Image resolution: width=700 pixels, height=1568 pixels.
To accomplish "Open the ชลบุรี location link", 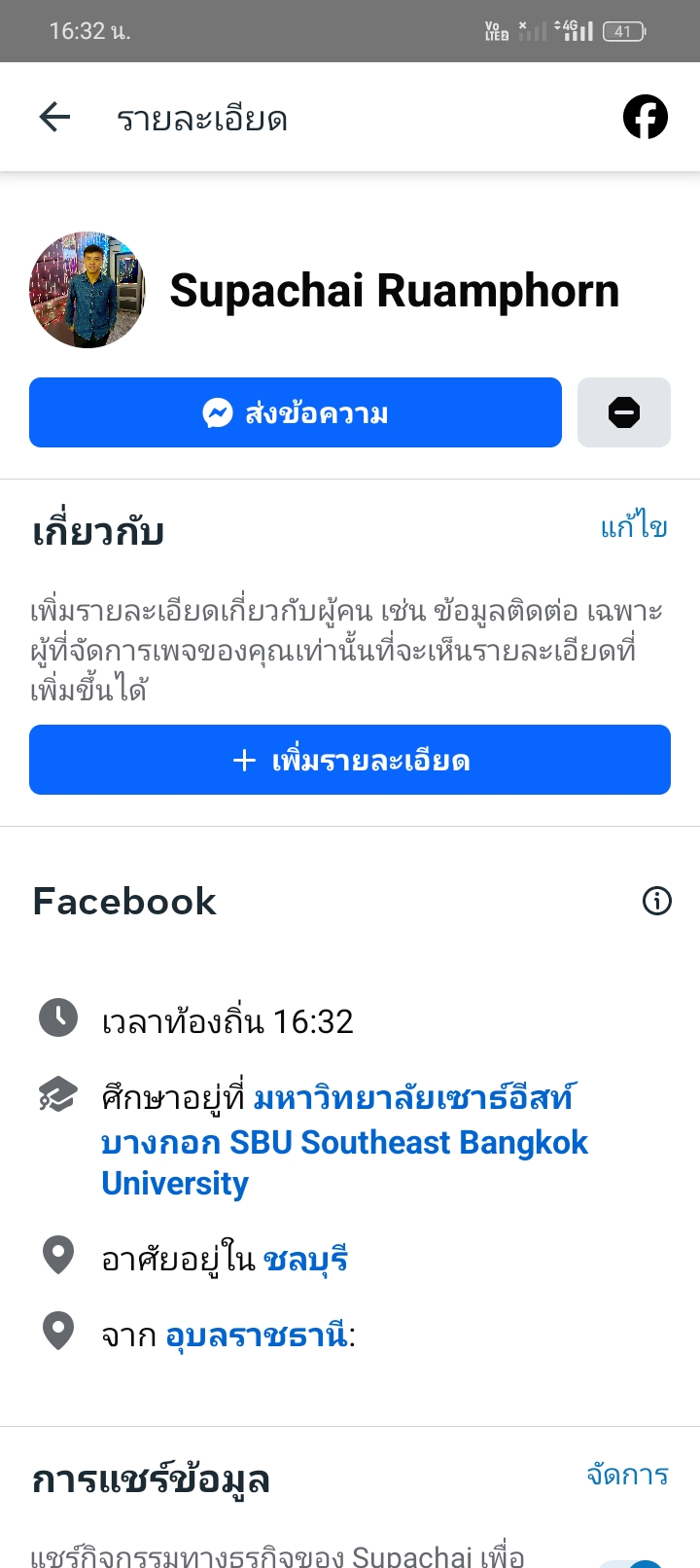I will [x=305, y=1259].
